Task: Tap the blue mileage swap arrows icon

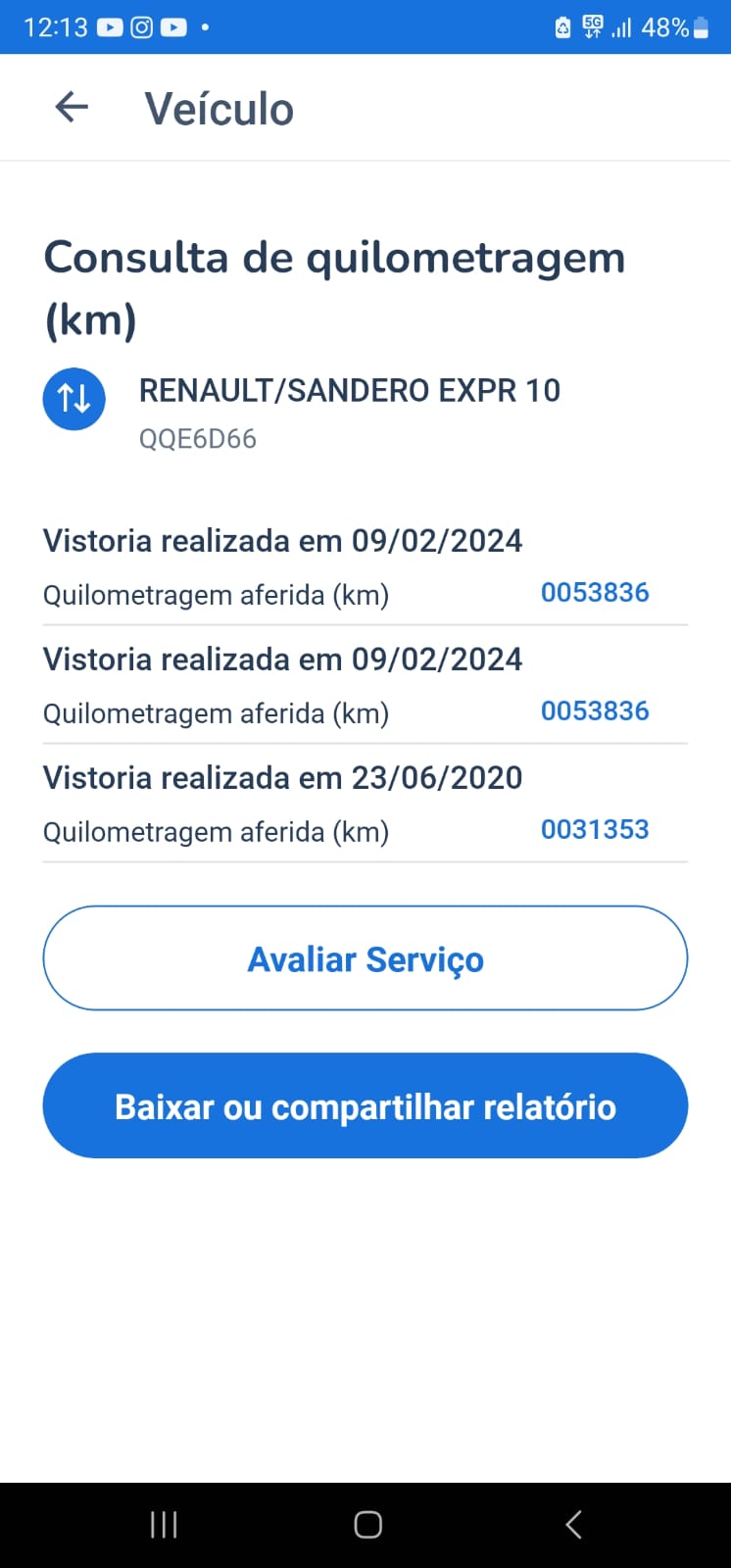Action: 73,399
